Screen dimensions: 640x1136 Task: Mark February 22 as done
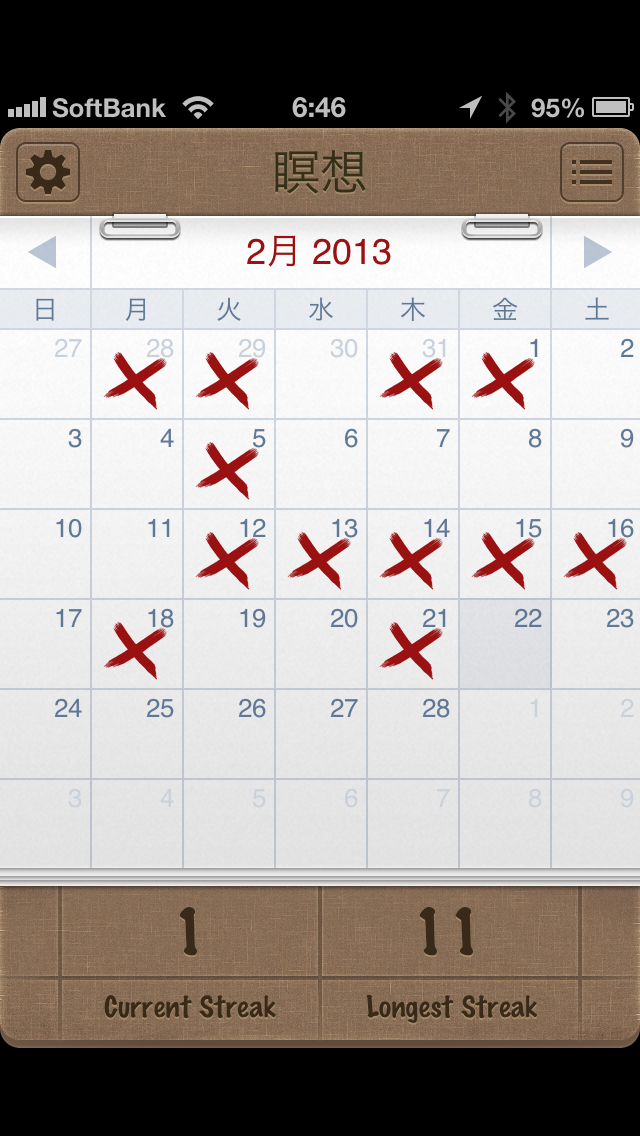[505, 645]
